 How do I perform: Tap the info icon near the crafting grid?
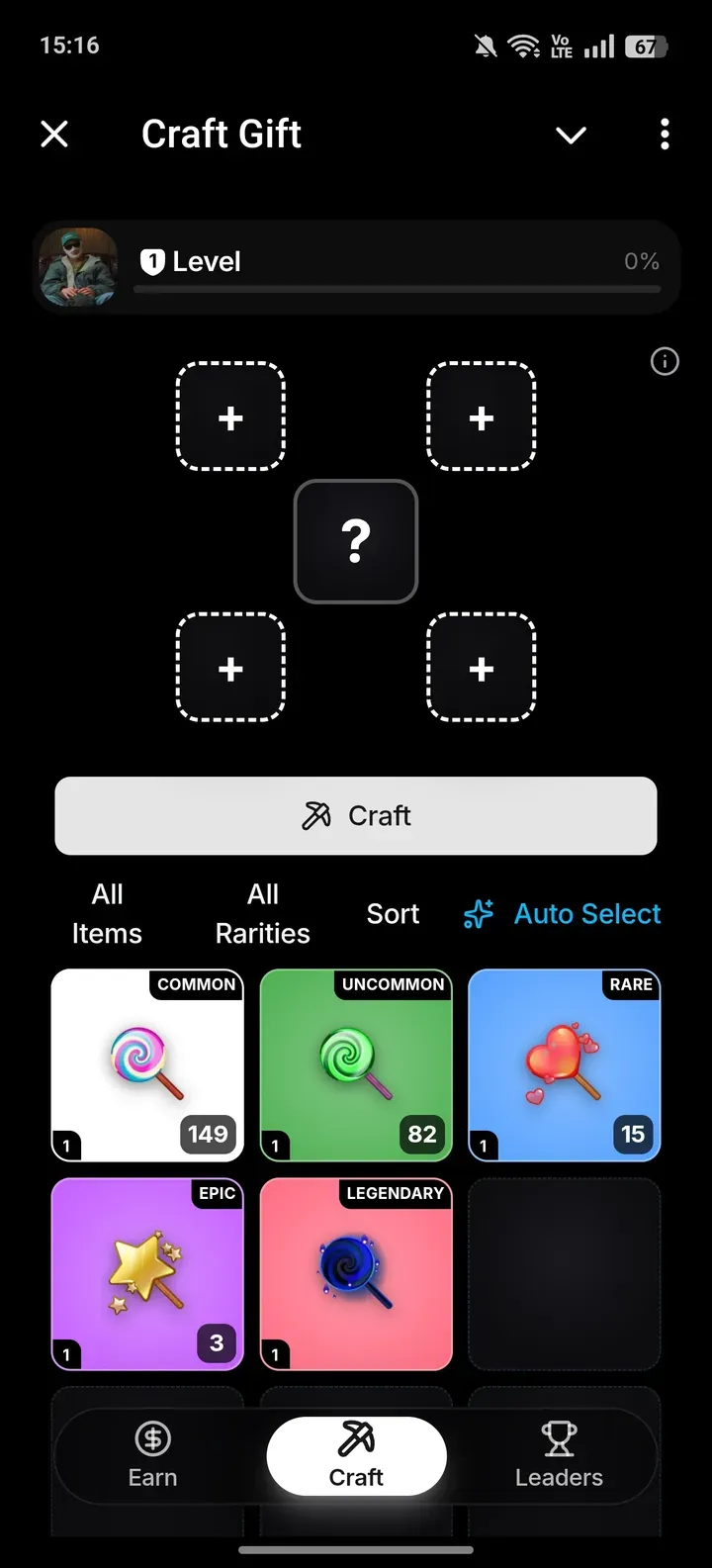coord(665,362)
